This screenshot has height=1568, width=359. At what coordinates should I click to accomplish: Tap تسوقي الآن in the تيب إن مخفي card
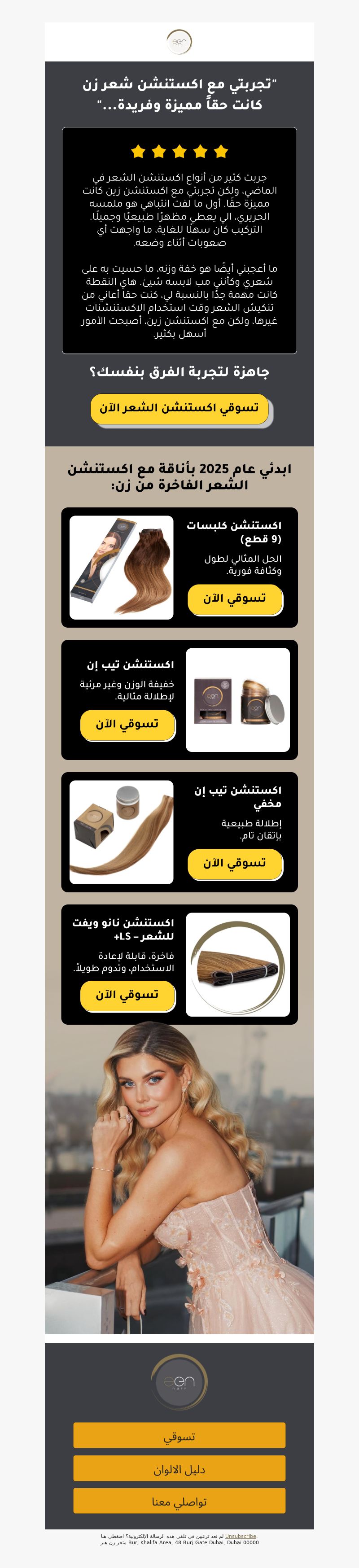[234, 863]
